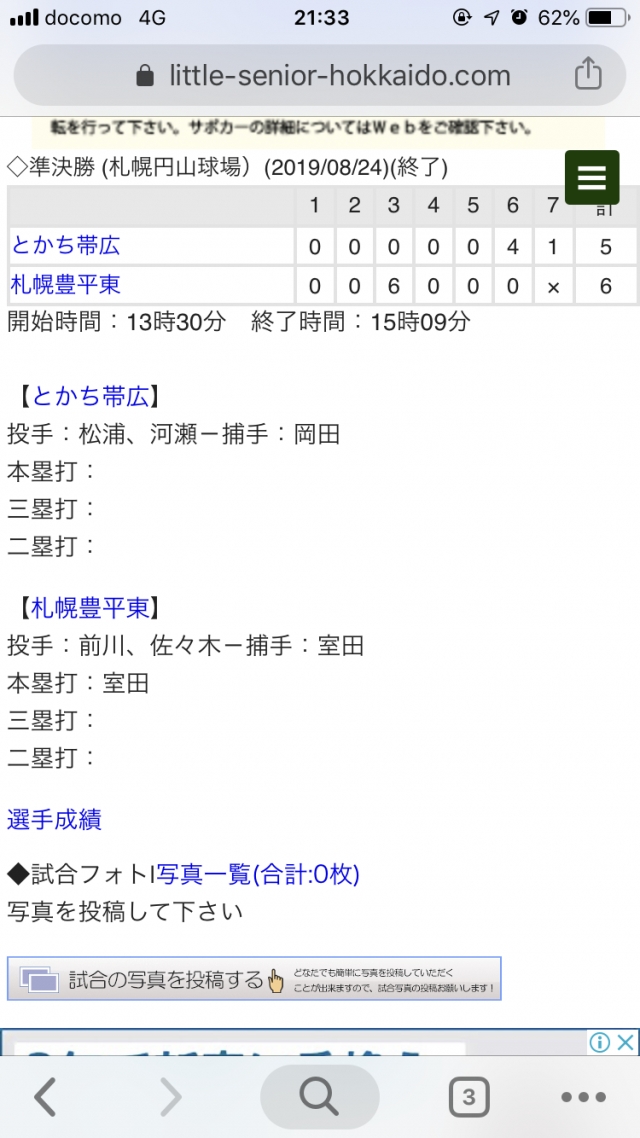Viewport: 640px width, 1138px height.
Task: Show the open tabs switcher
Action: 468,1098
